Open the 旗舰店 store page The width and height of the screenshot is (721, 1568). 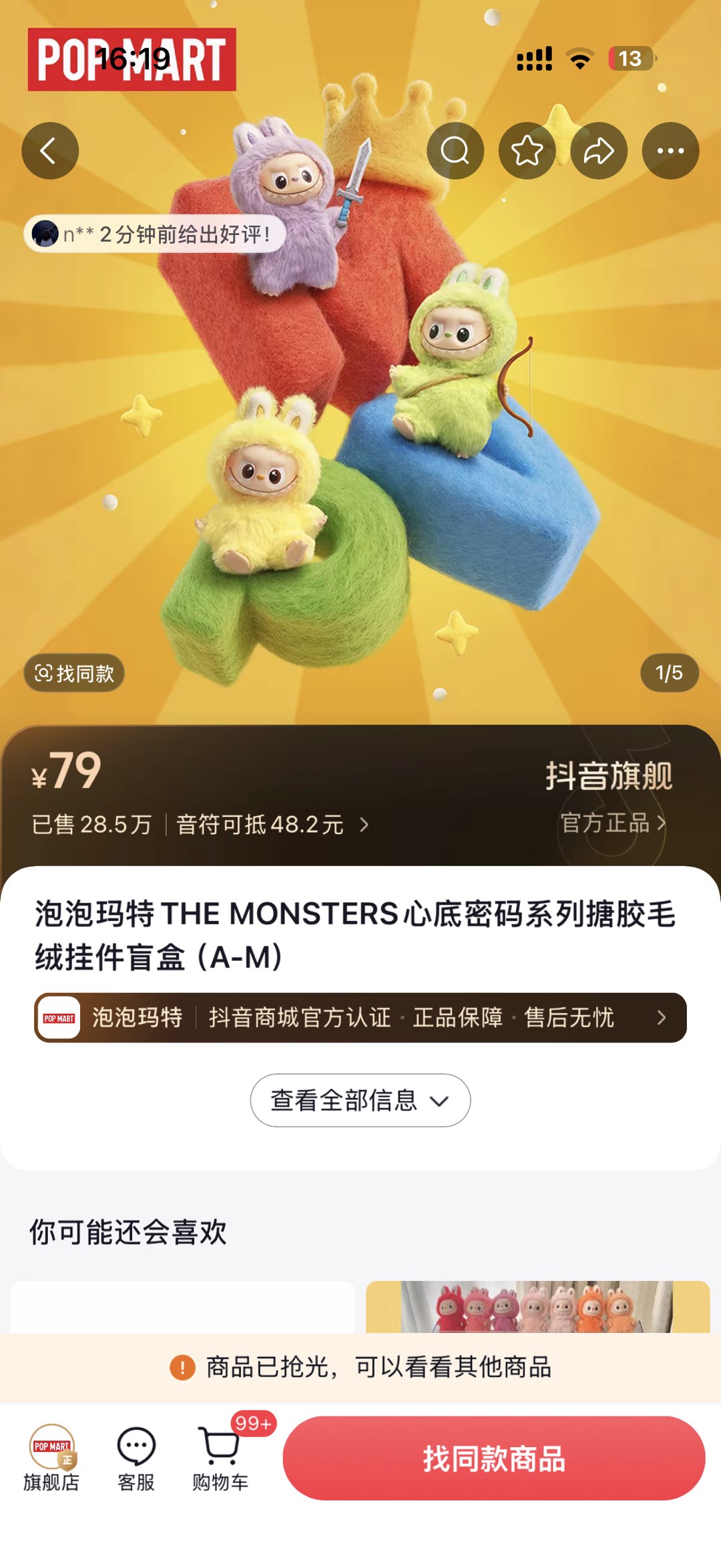(x=51, y=1458)
